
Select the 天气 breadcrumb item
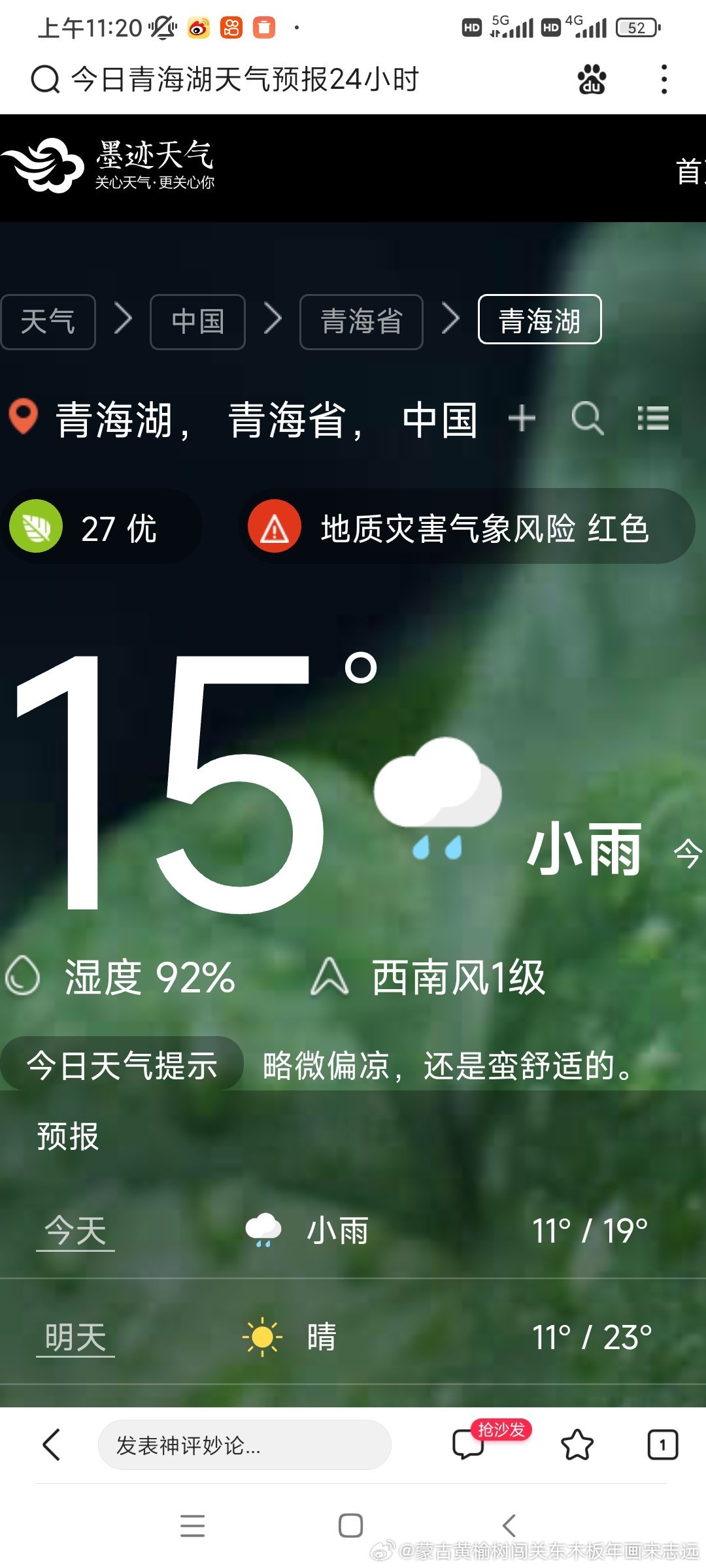tap(48, 321)
